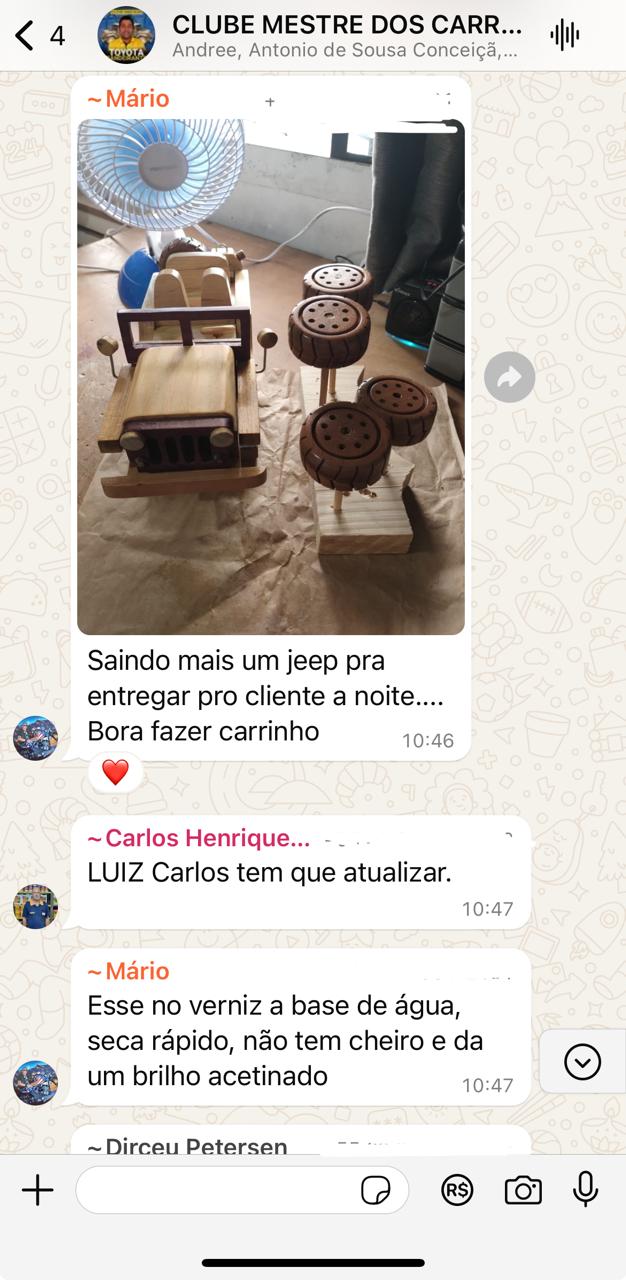Forward the jeep photo message

tap(509, 377)
